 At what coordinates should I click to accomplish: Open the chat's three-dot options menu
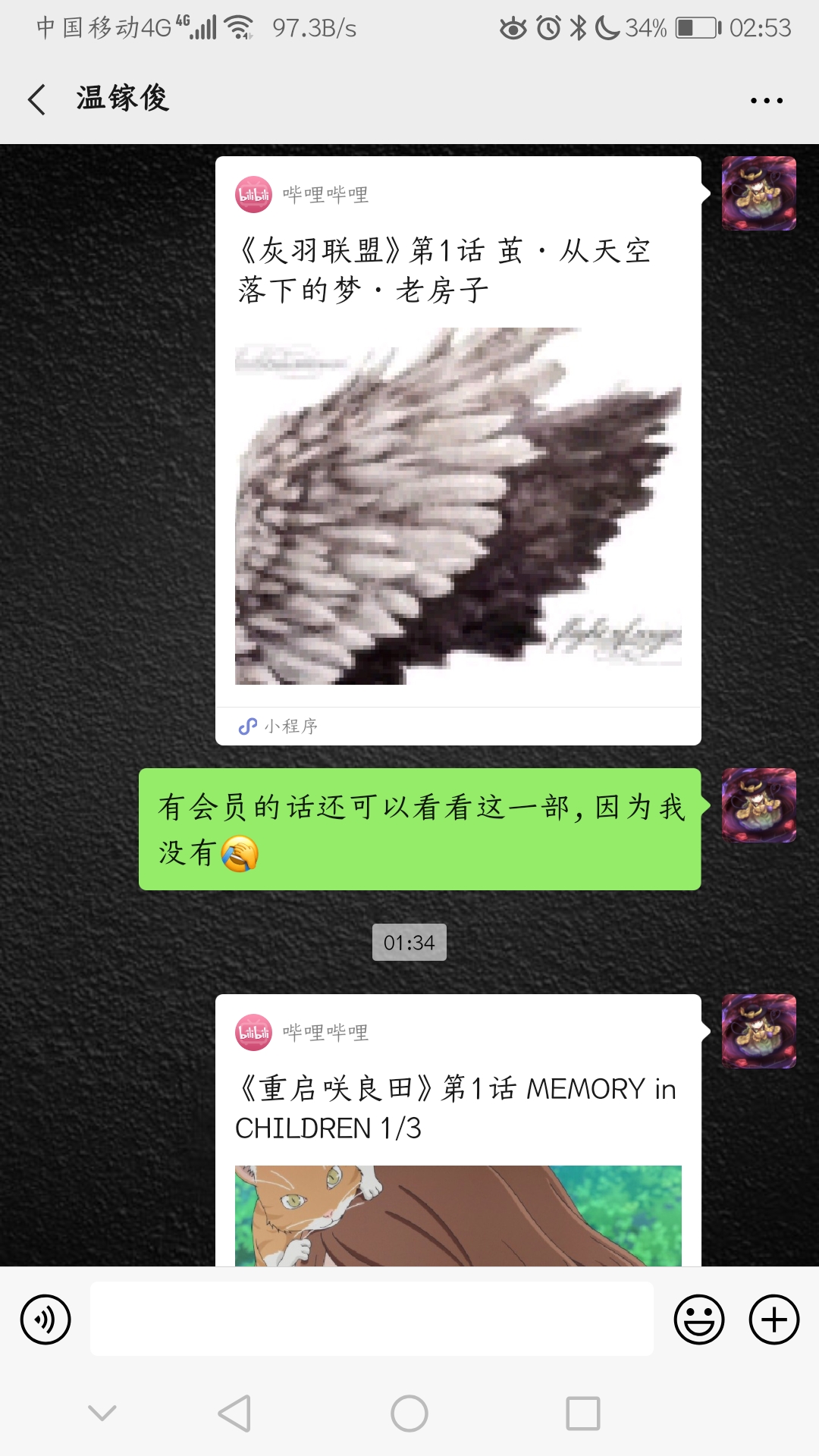[x=766, y=100]
